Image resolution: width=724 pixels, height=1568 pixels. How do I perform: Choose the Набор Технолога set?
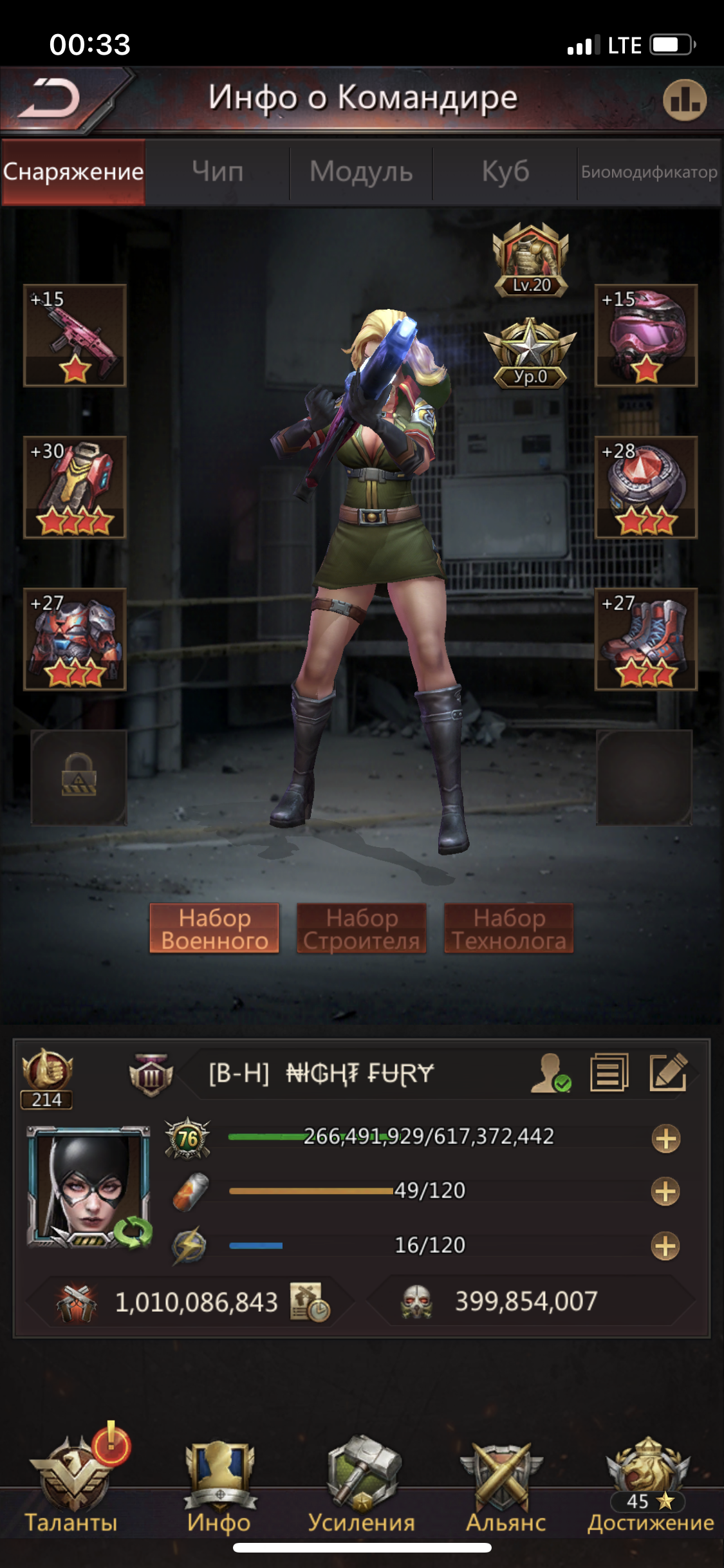pyautogui.click(x=508, y=929)
